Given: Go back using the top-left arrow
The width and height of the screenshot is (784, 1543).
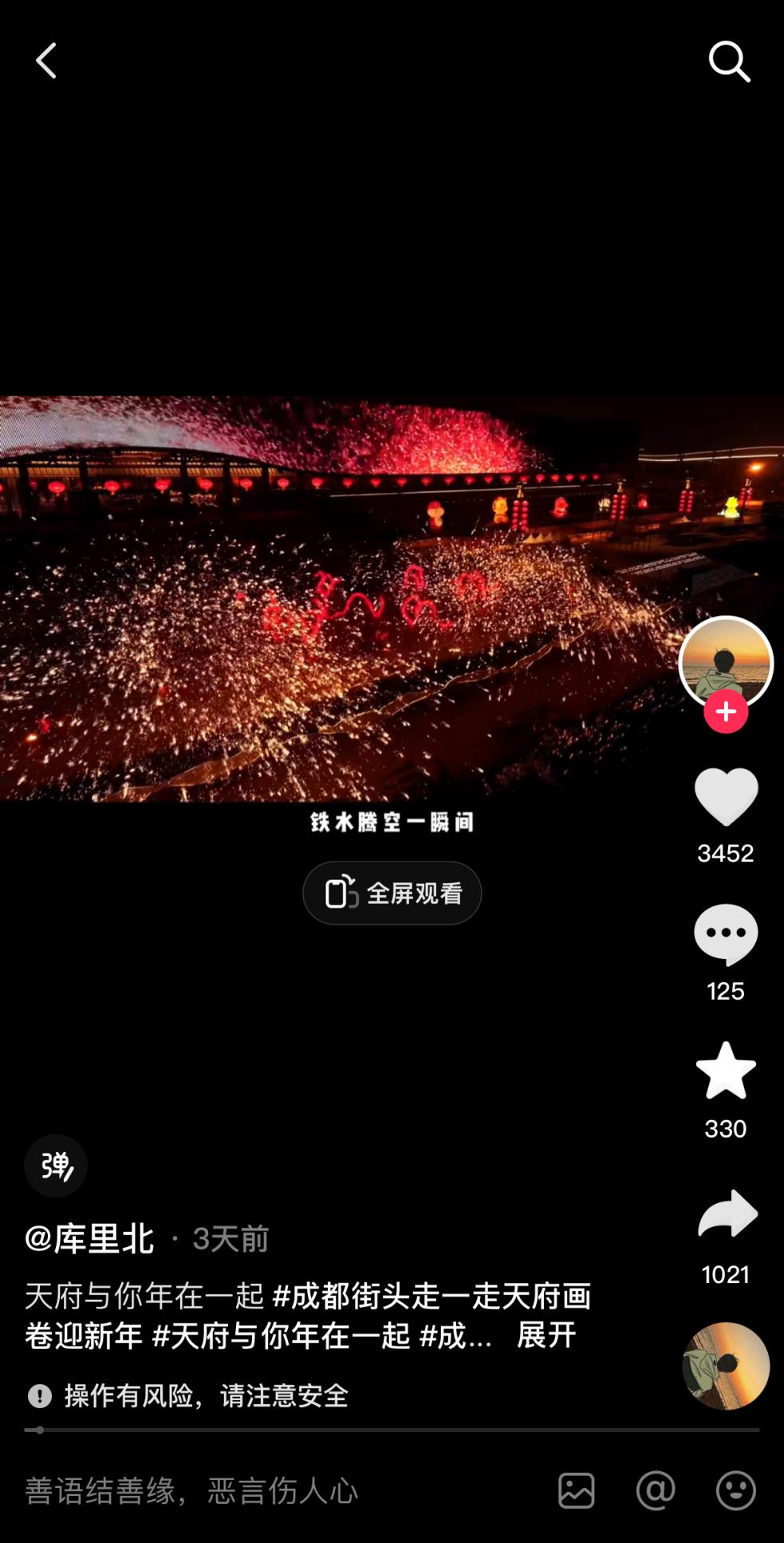Looking at the screenshot, I should click(46, 61).
